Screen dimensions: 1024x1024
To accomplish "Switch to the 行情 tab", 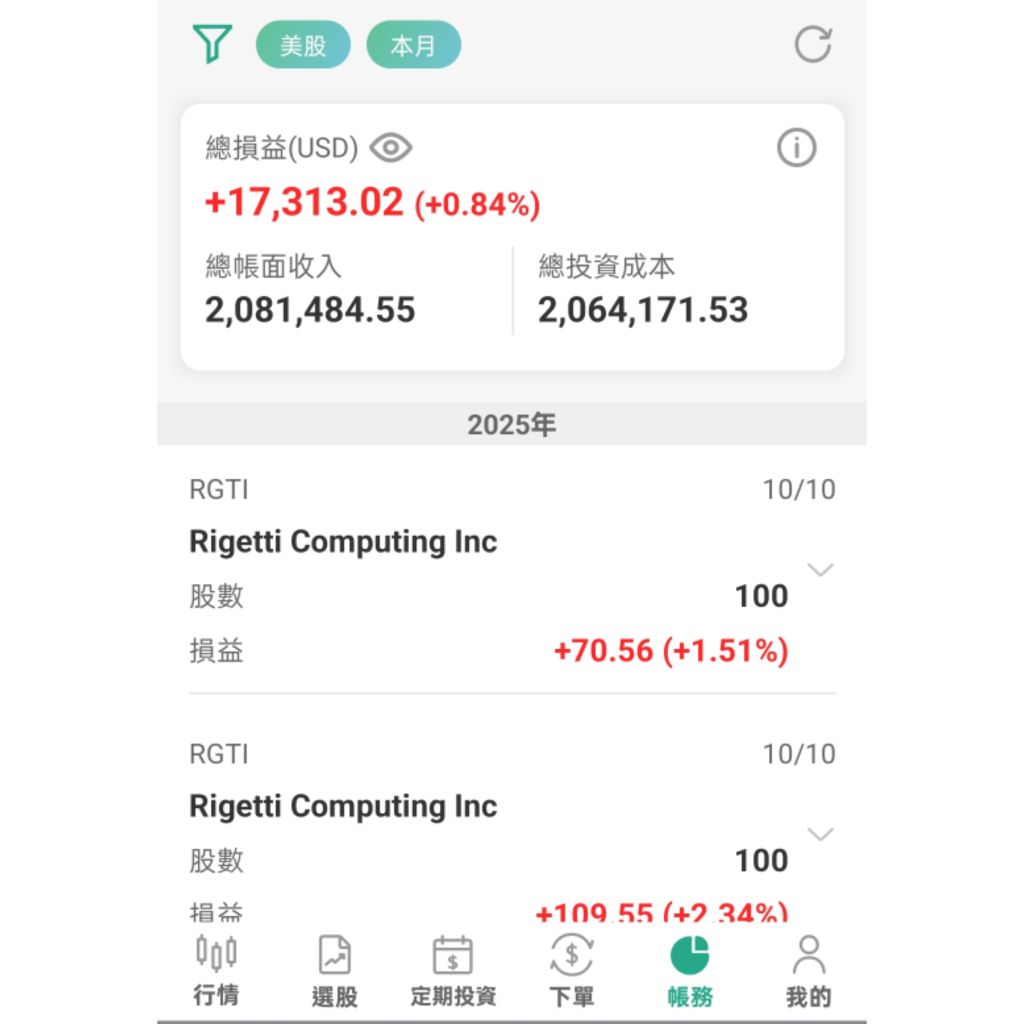I will click(216, 970).
